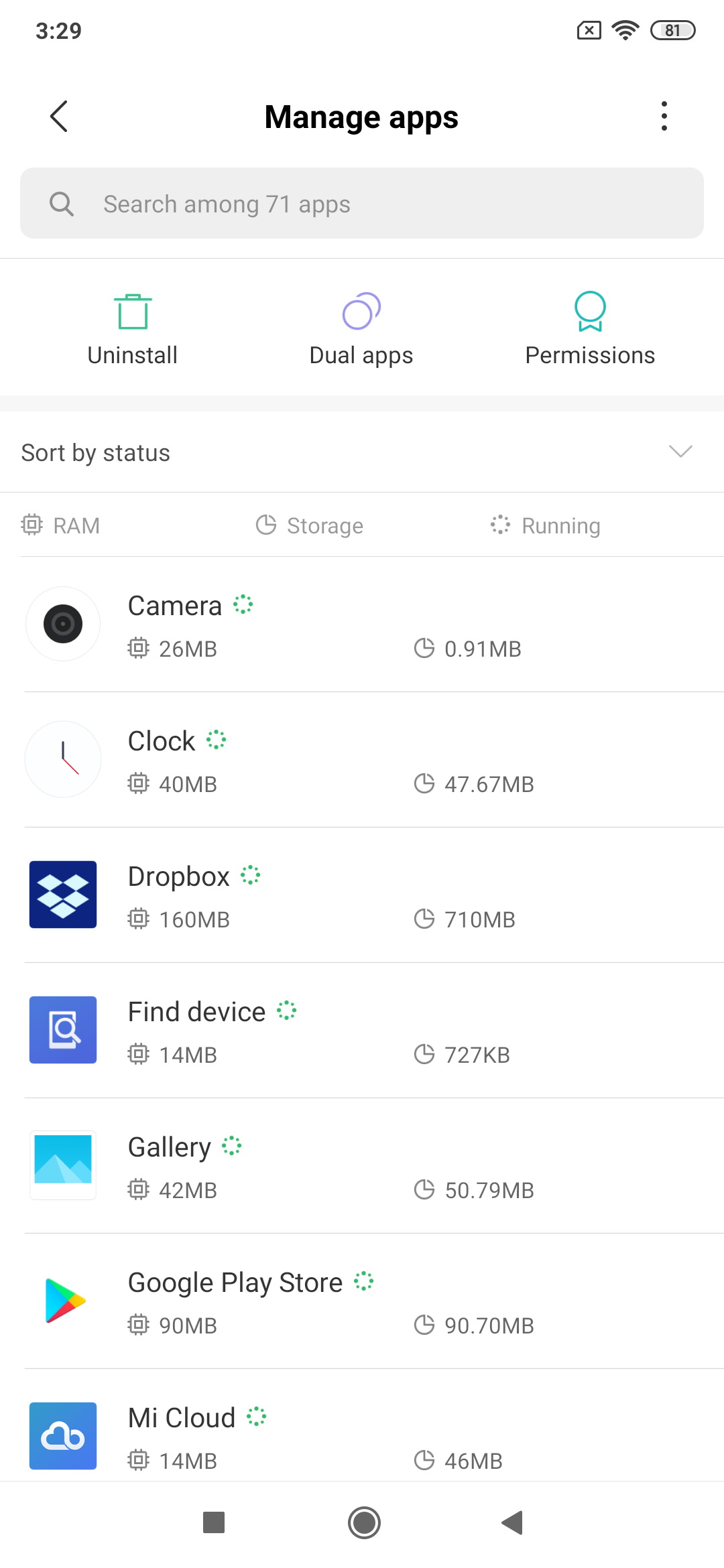Open Mi Cloud app details
Screen dimensions: 724x1568
tap(362, 1426)
